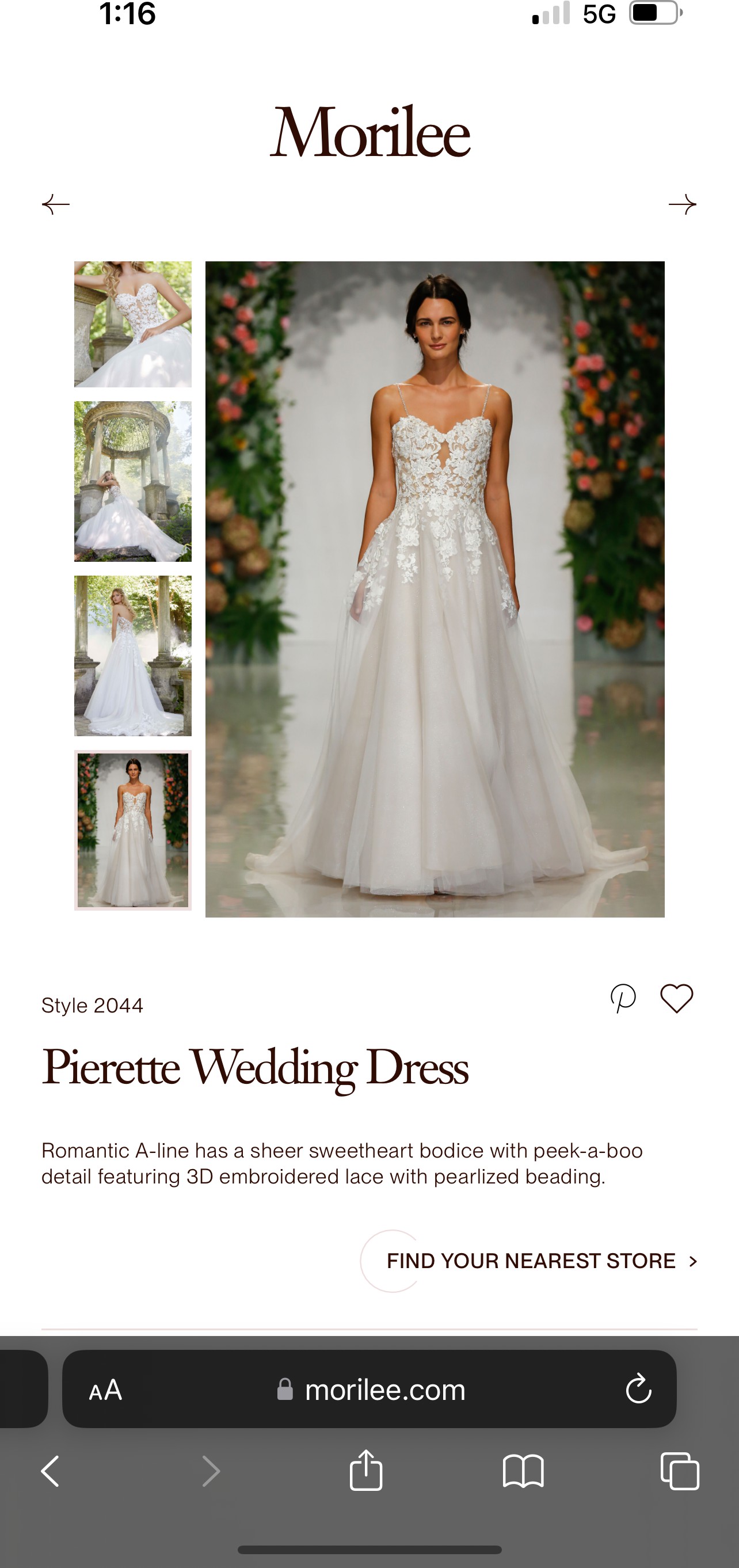Screen dimensions: 739x1568
Task: Reload the page
Action: pyautogui.click(x=638, y=1389)
